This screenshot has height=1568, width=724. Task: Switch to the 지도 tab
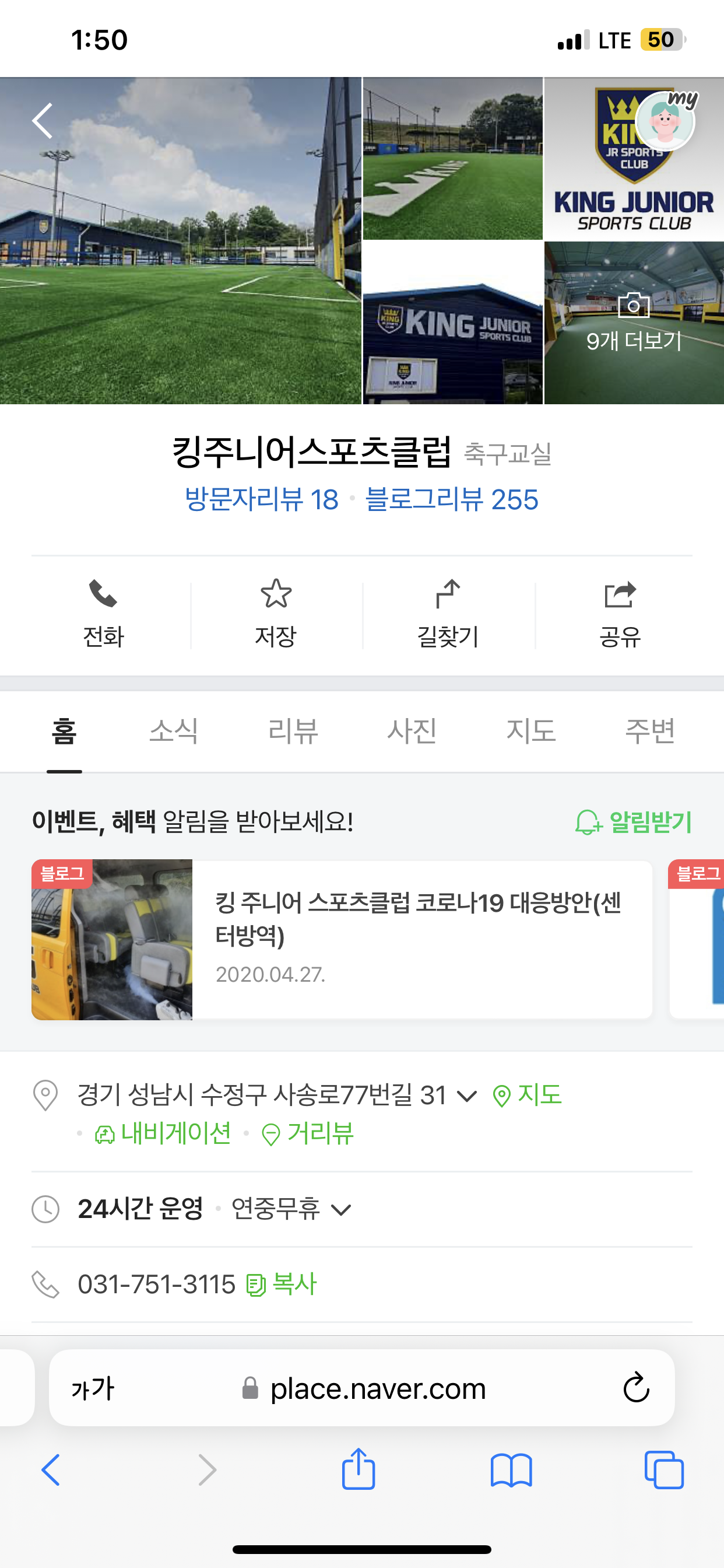pos(531,730)
